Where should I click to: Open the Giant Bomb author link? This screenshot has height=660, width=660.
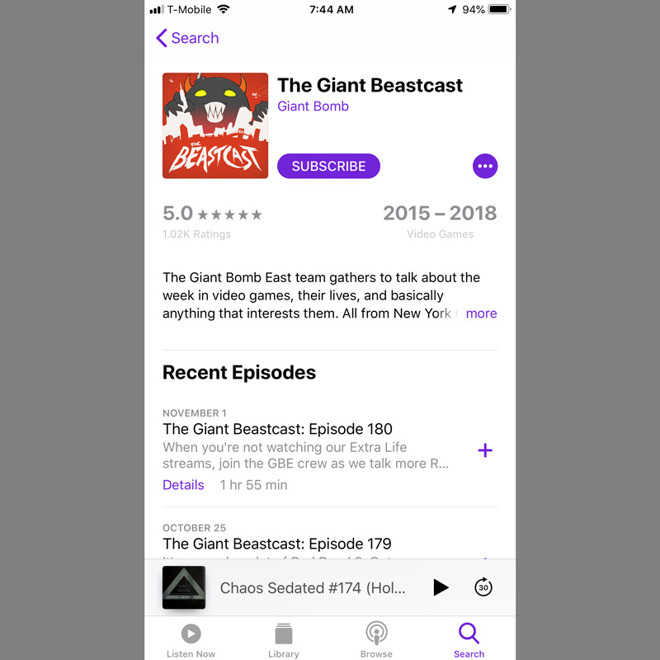tap(313, 106)
